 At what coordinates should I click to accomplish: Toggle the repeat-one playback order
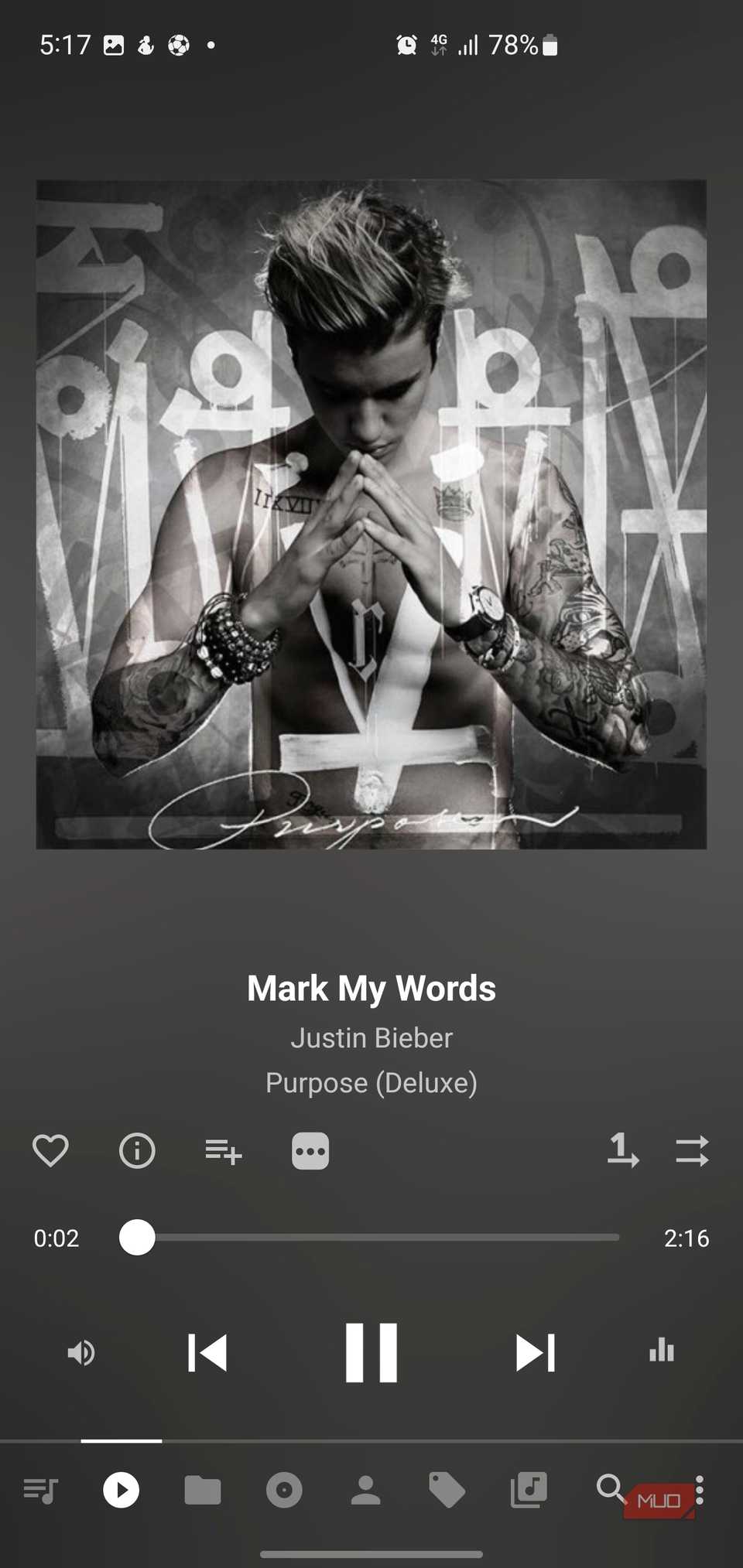pos(624,1150)
